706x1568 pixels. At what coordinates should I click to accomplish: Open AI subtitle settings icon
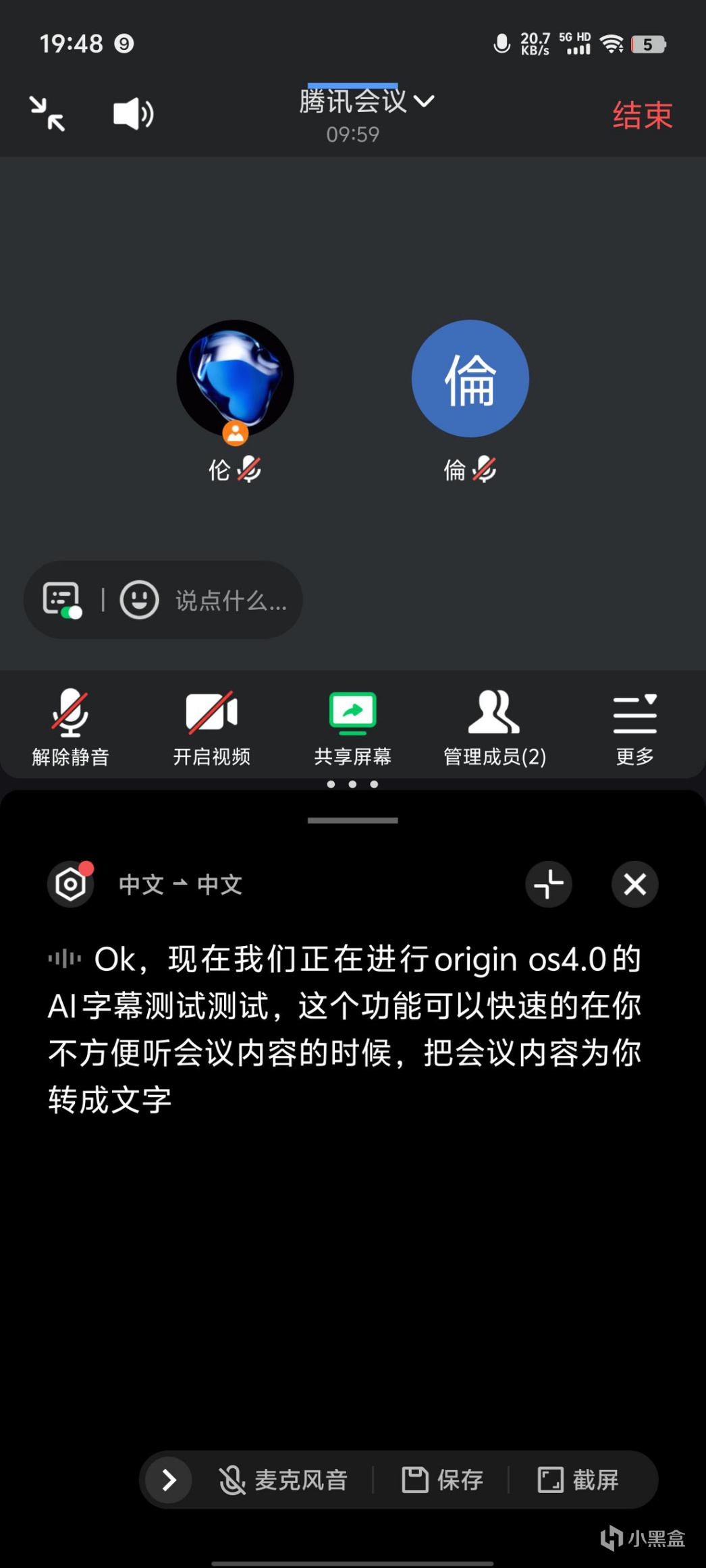coord(71,884)
